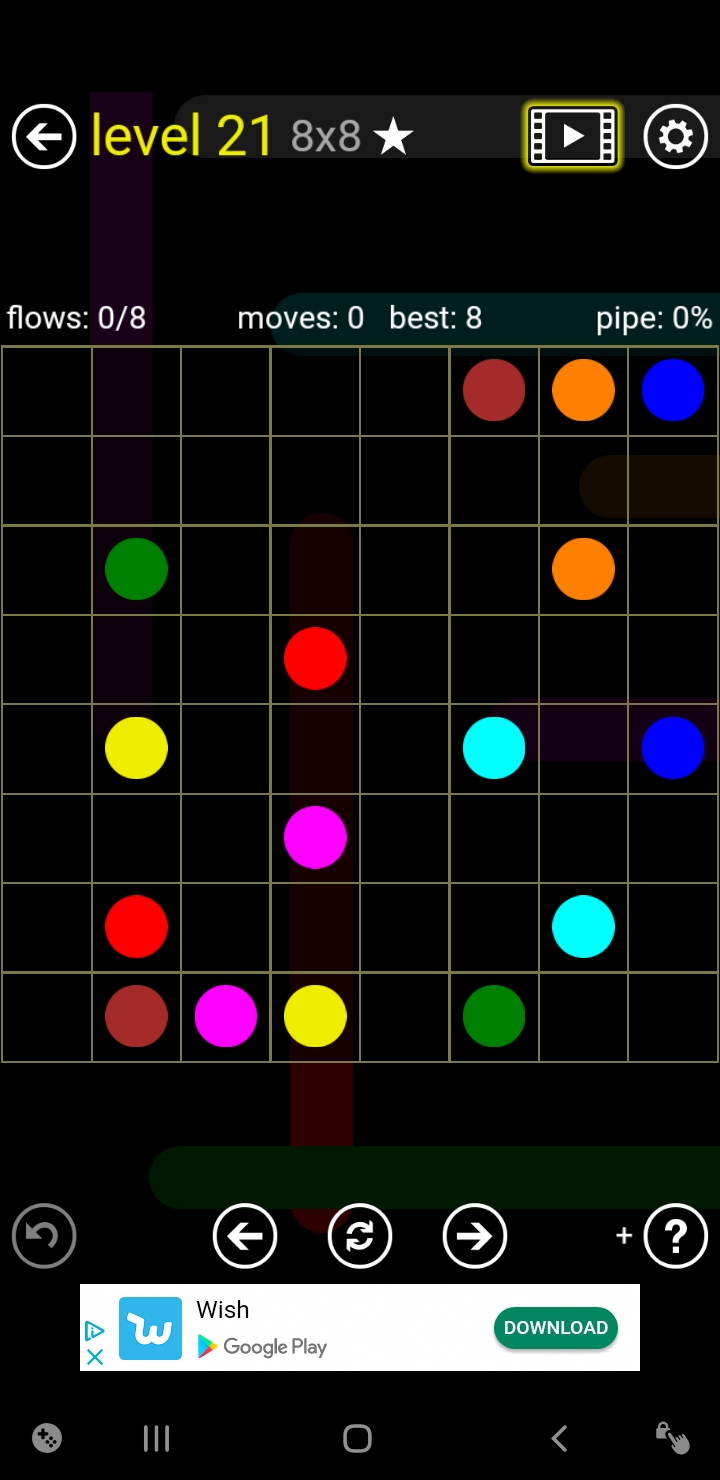Undo the last move
This screenshot has width=720, height=1480.
coord(44,1236)
